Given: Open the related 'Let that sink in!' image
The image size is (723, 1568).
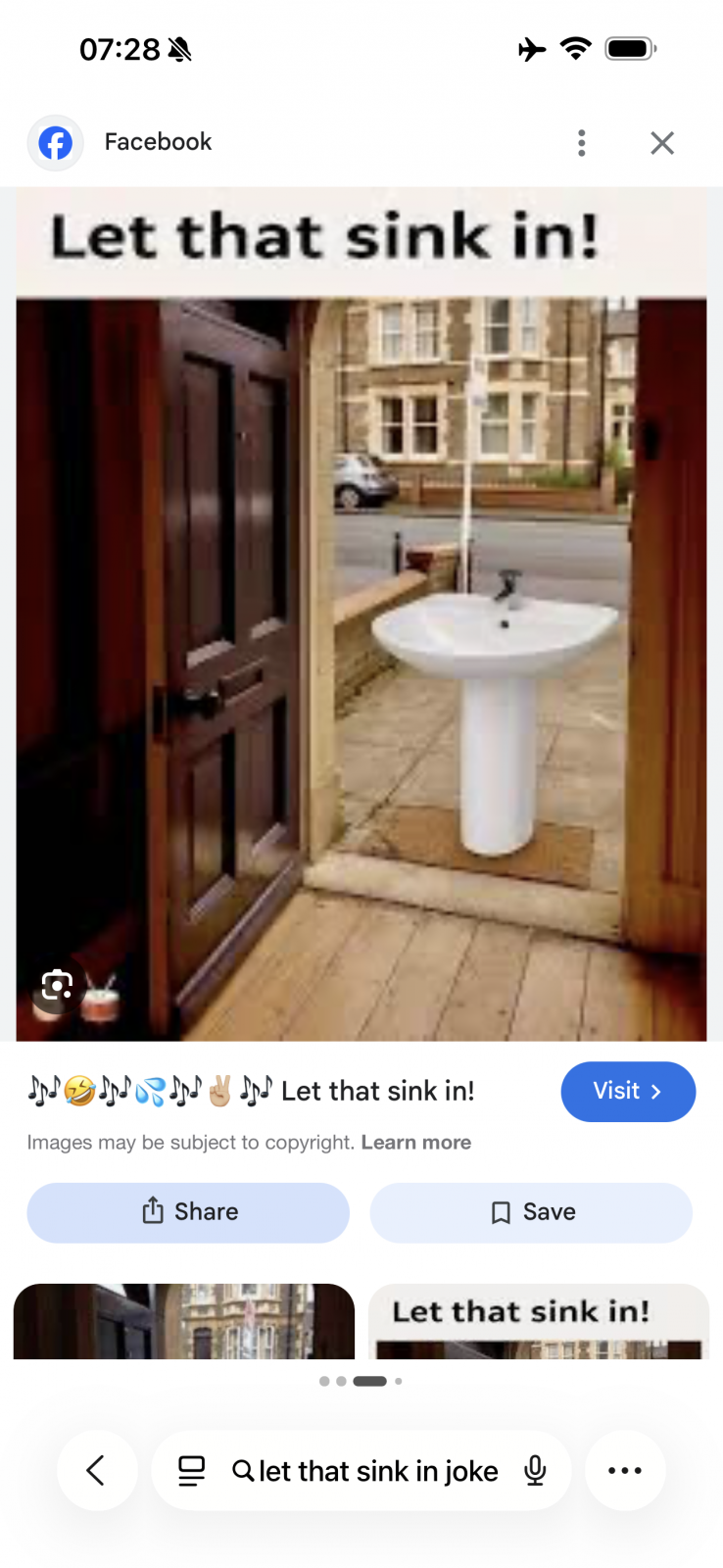Looking at the screenshot, I should click(x=539, y=1321).
